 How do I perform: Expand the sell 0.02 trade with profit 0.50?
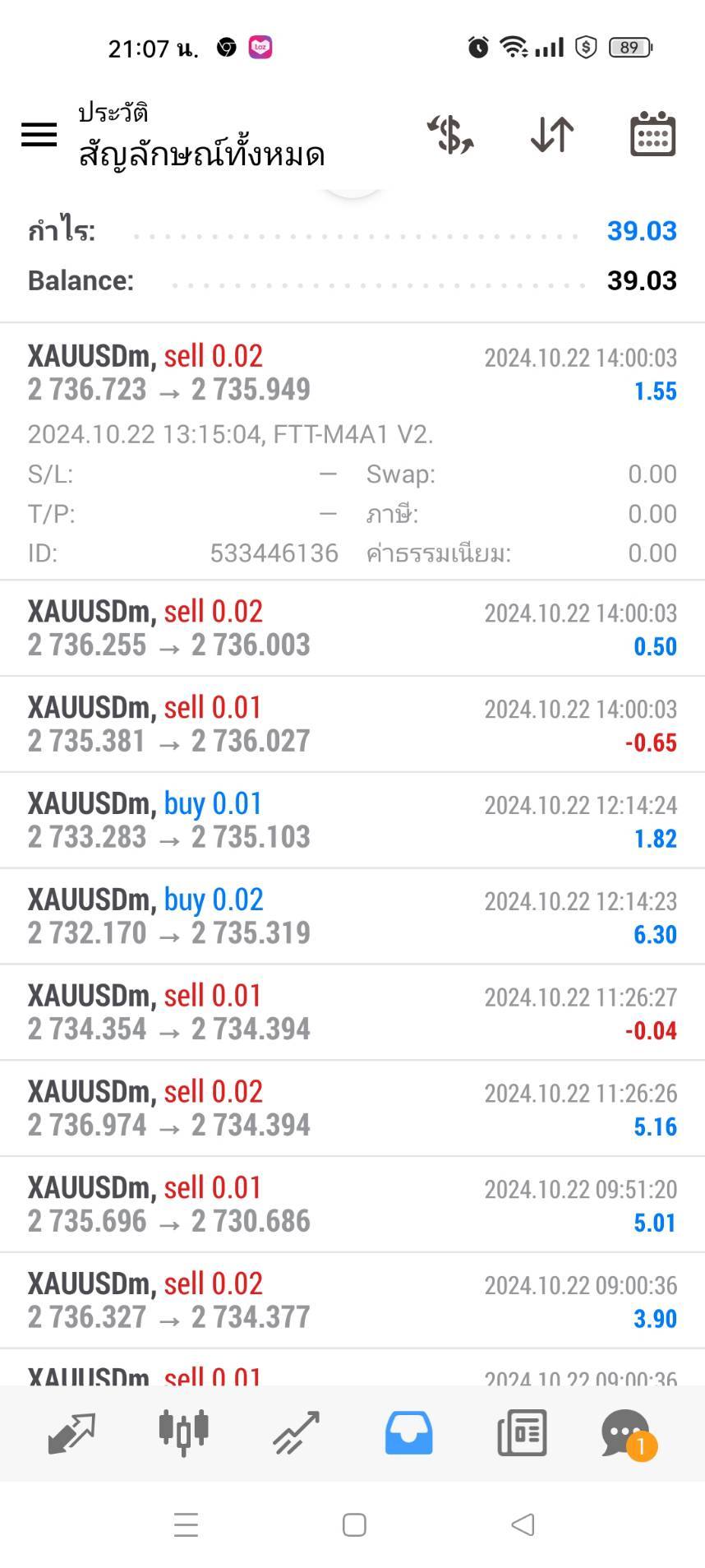[352, 628]
